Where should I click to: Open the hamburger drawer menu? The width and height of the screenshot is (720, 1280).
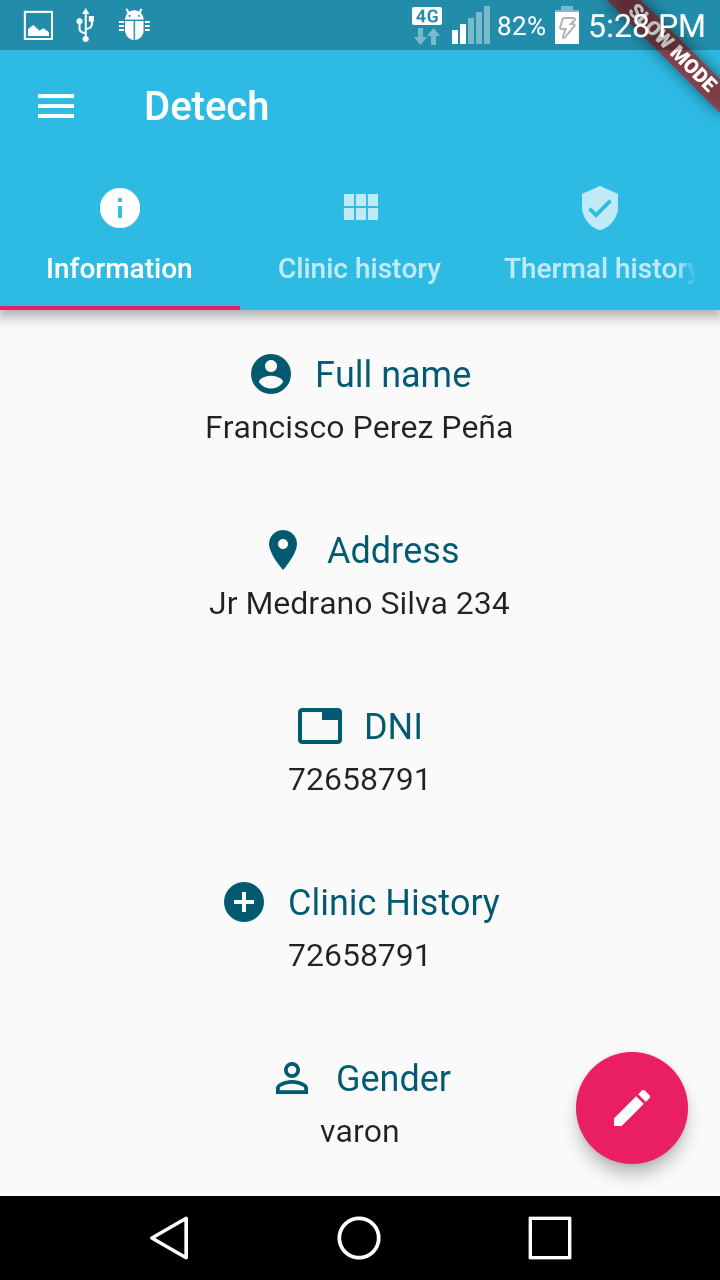point(56,106)
